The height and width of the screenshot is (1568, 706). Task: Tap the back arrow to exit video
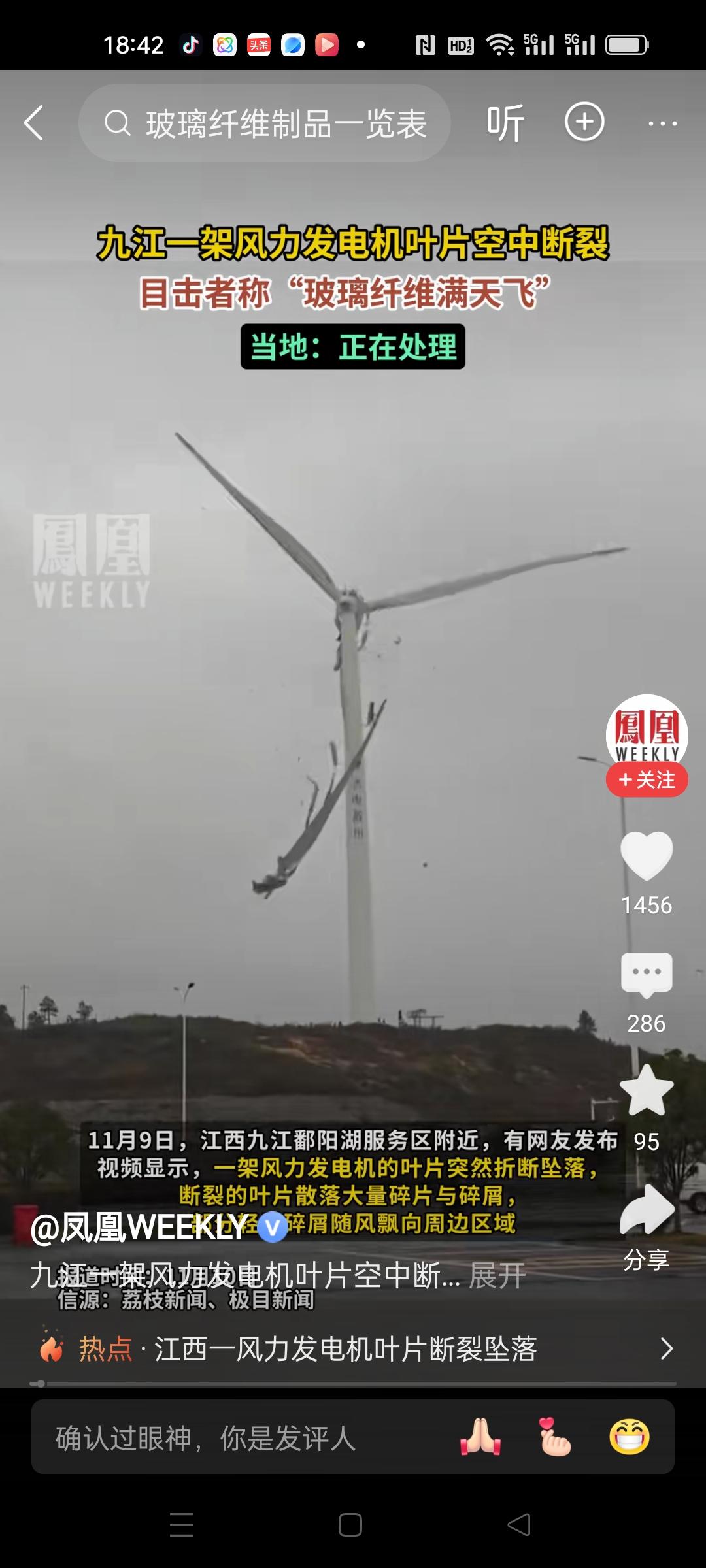pos(34,124)
